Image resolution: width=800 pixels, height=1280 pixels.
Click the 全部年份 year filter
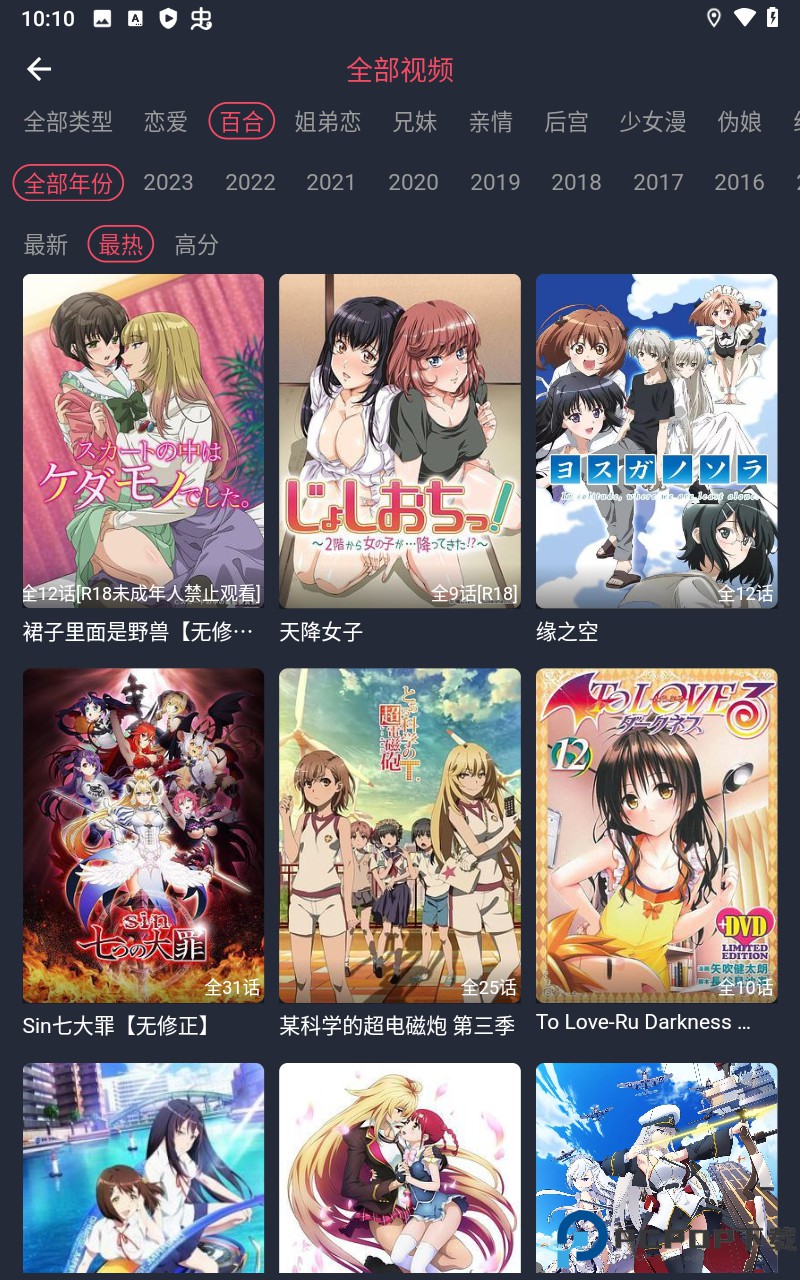pos(67,183)
